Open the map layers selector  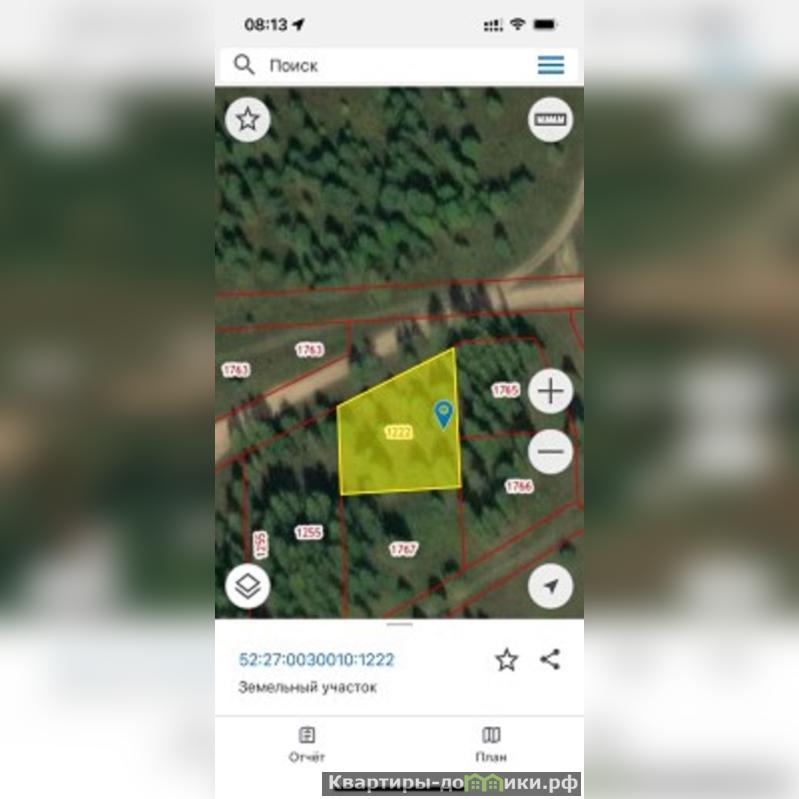tap(248, 586)
